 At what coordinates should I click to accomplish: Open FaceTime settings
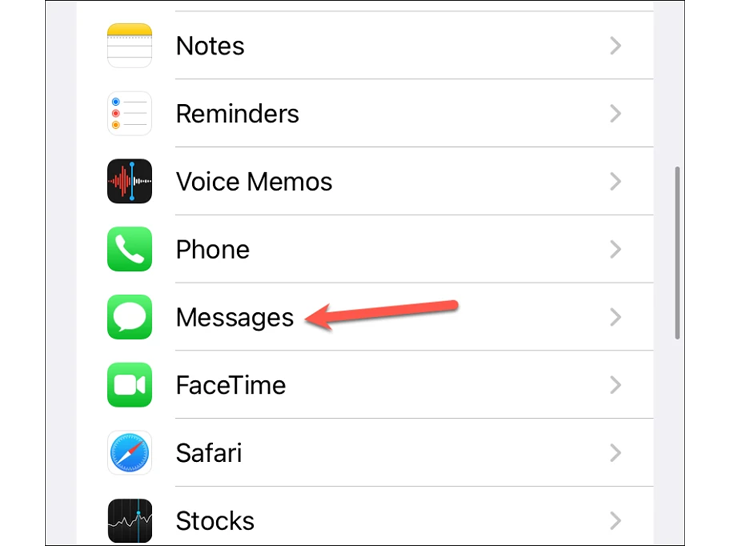point(231,386)
